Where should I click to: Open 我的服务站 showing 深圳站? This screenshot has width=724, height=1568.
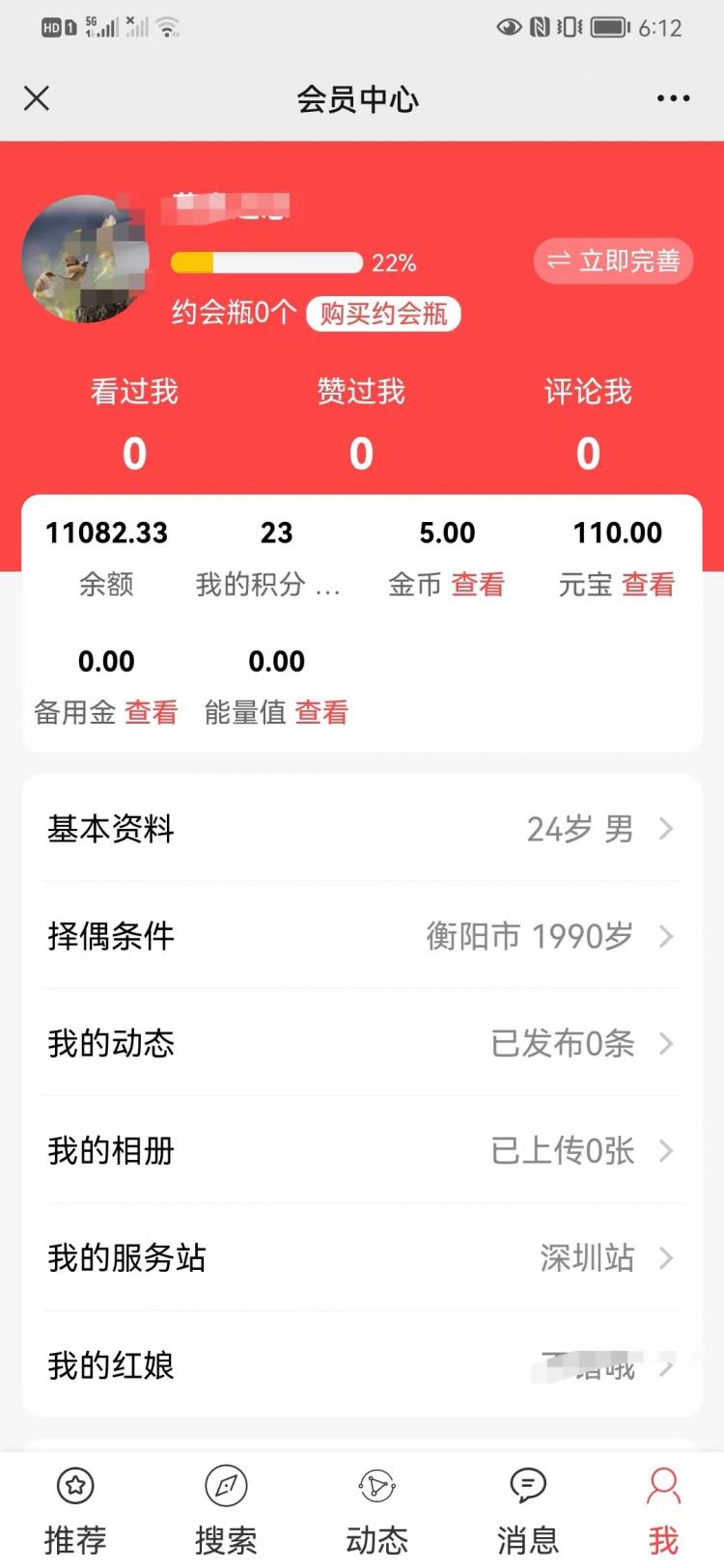362,1258
